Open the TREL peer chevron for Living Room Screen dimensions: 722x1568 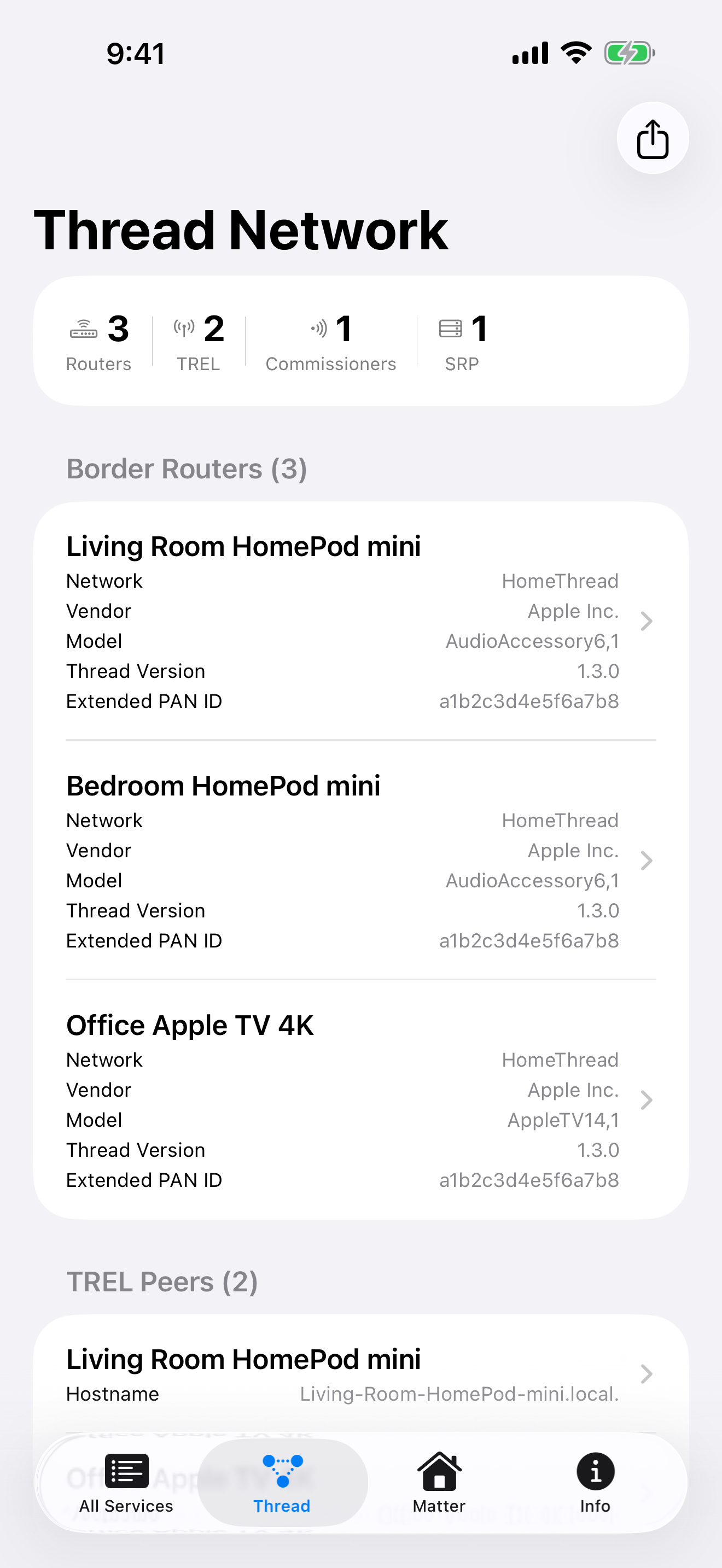click(646, 1374)
